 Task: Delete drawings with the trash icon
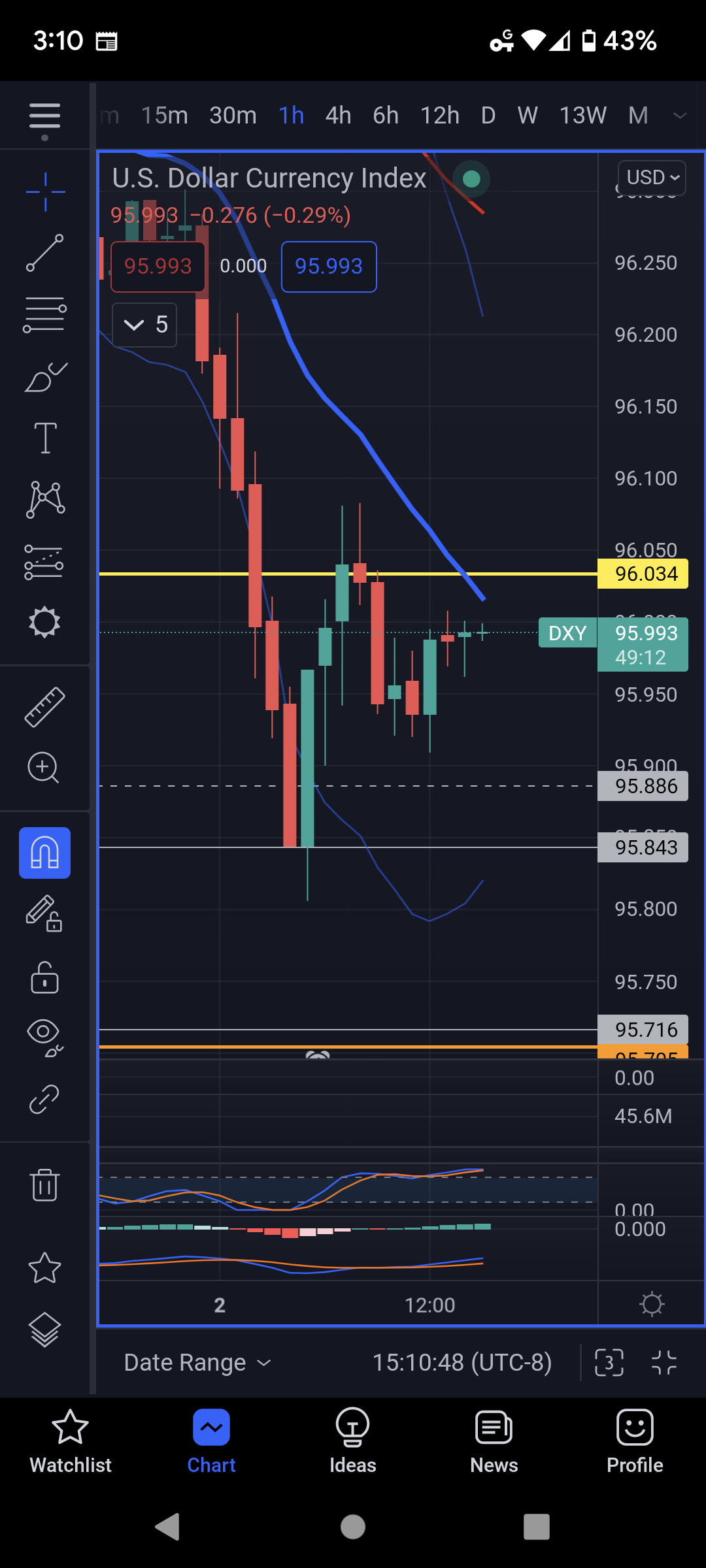coord(44,1184)
